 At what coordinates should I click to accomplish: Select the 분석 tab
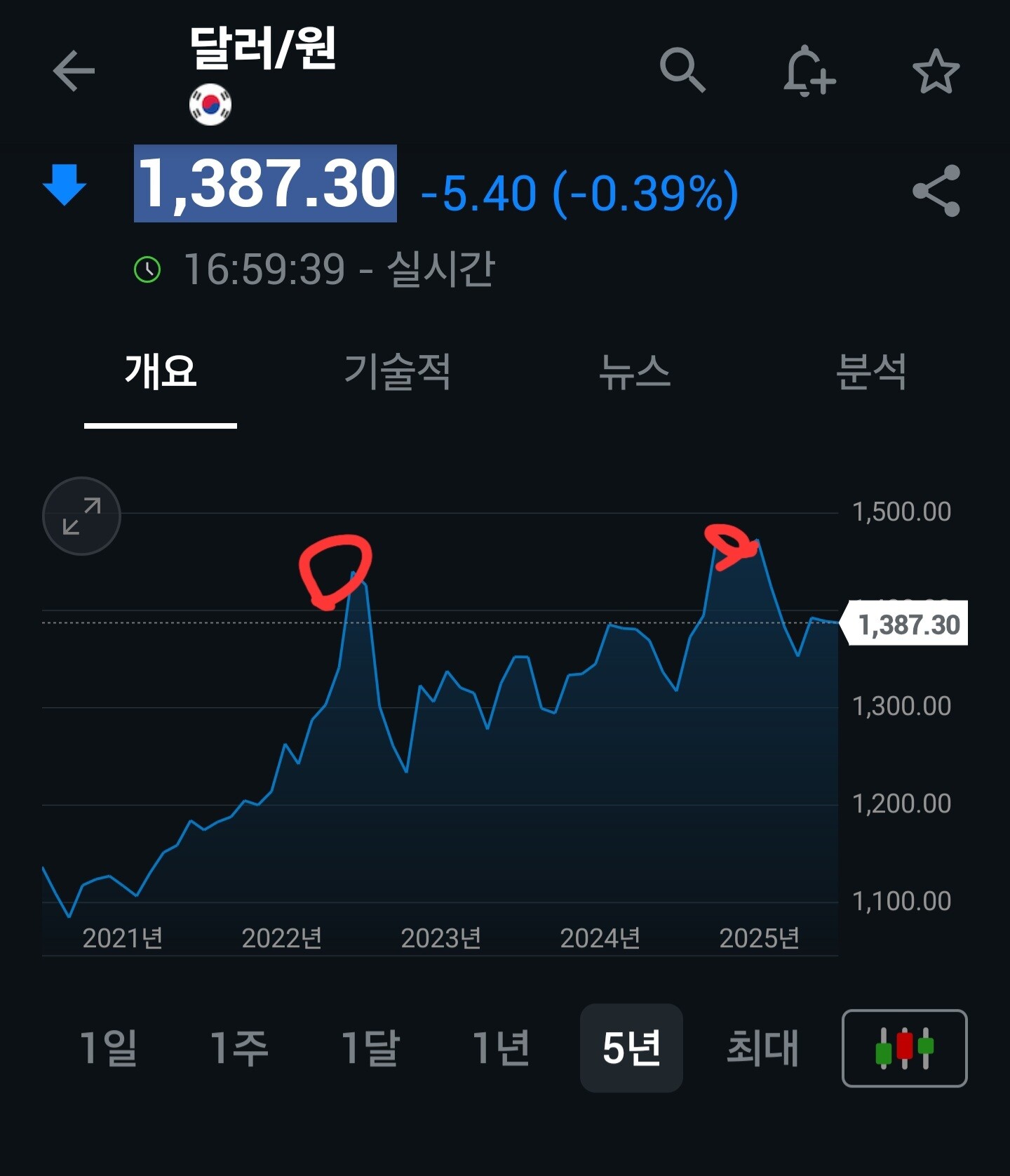[x=871, y=371]
